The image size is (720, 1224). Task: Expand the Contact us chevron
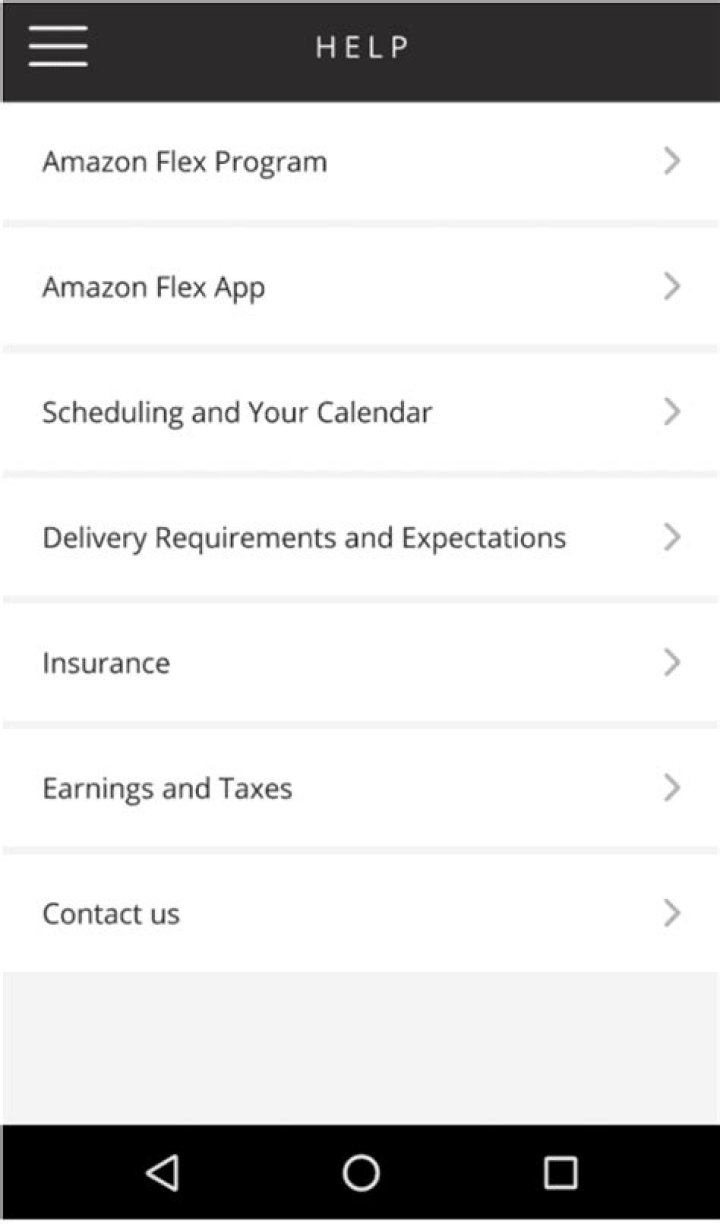671,913
